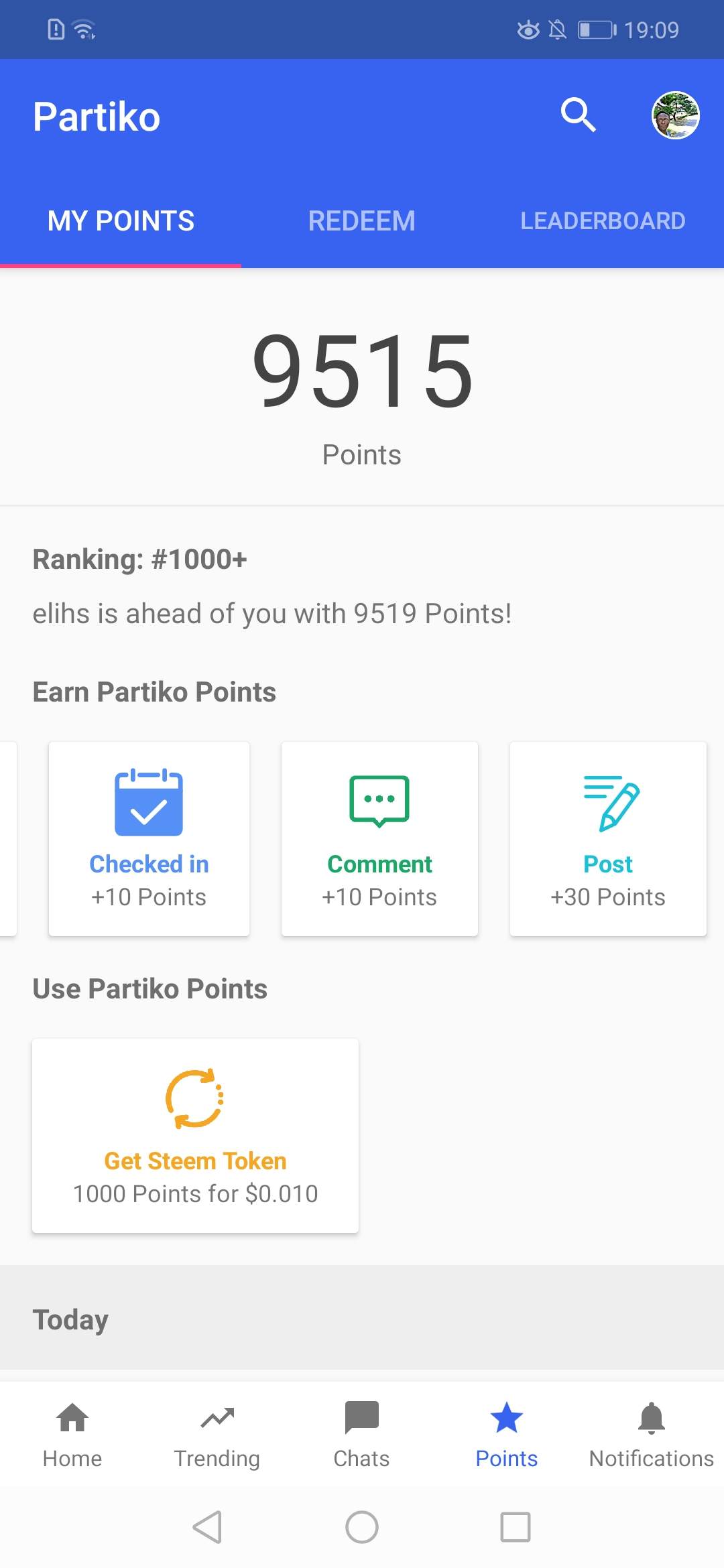724x1568 pixels.
Task: Open Trending from the bottom bar
Action: 217,1434
